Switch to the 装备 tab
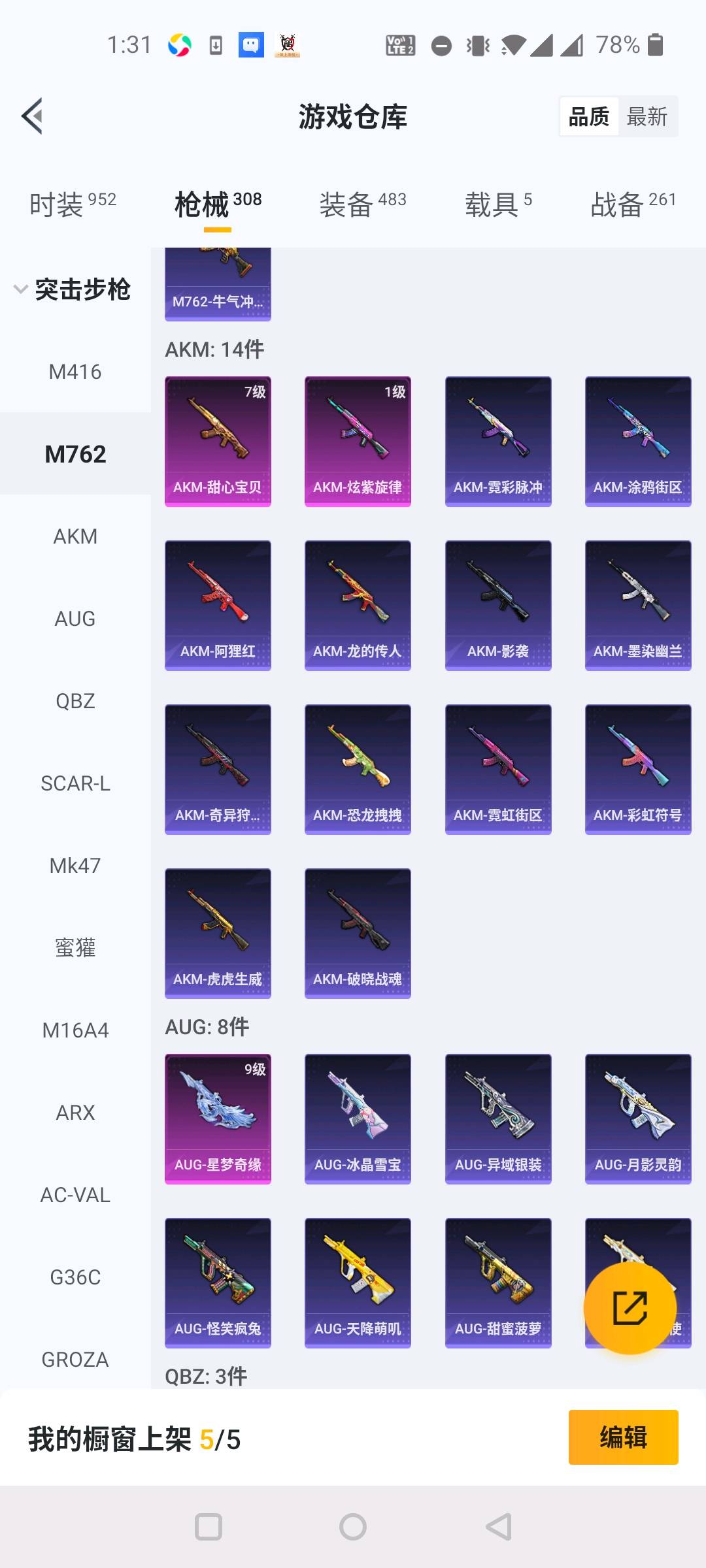 pos(363,204)
